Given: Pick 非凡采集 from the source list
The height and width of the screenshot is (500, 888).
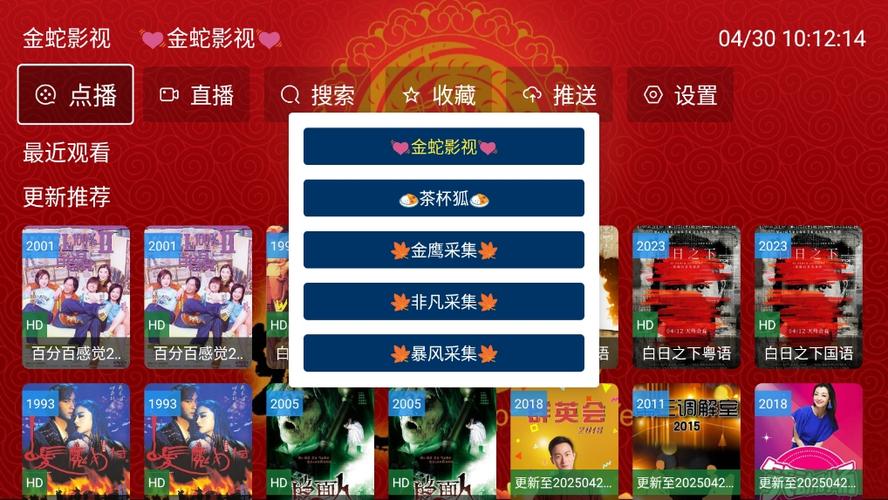Looking at the screenshot, I should coord(444,302).
